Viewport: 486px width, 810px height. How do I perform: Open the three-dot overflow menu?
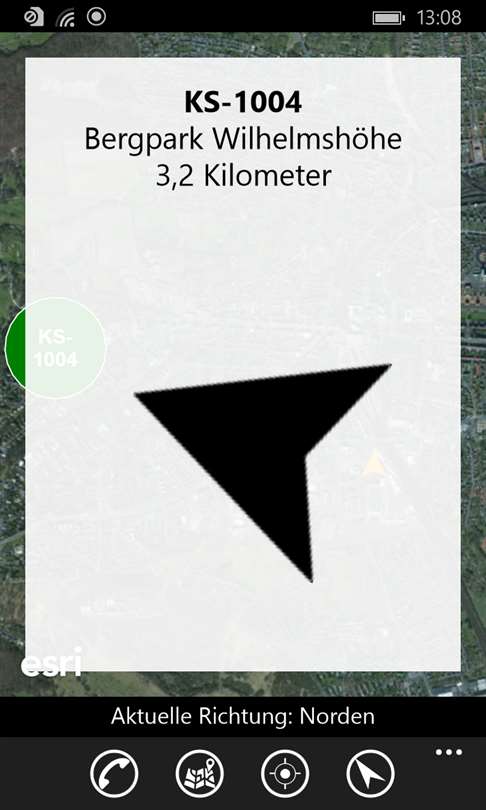coord(448,752)
